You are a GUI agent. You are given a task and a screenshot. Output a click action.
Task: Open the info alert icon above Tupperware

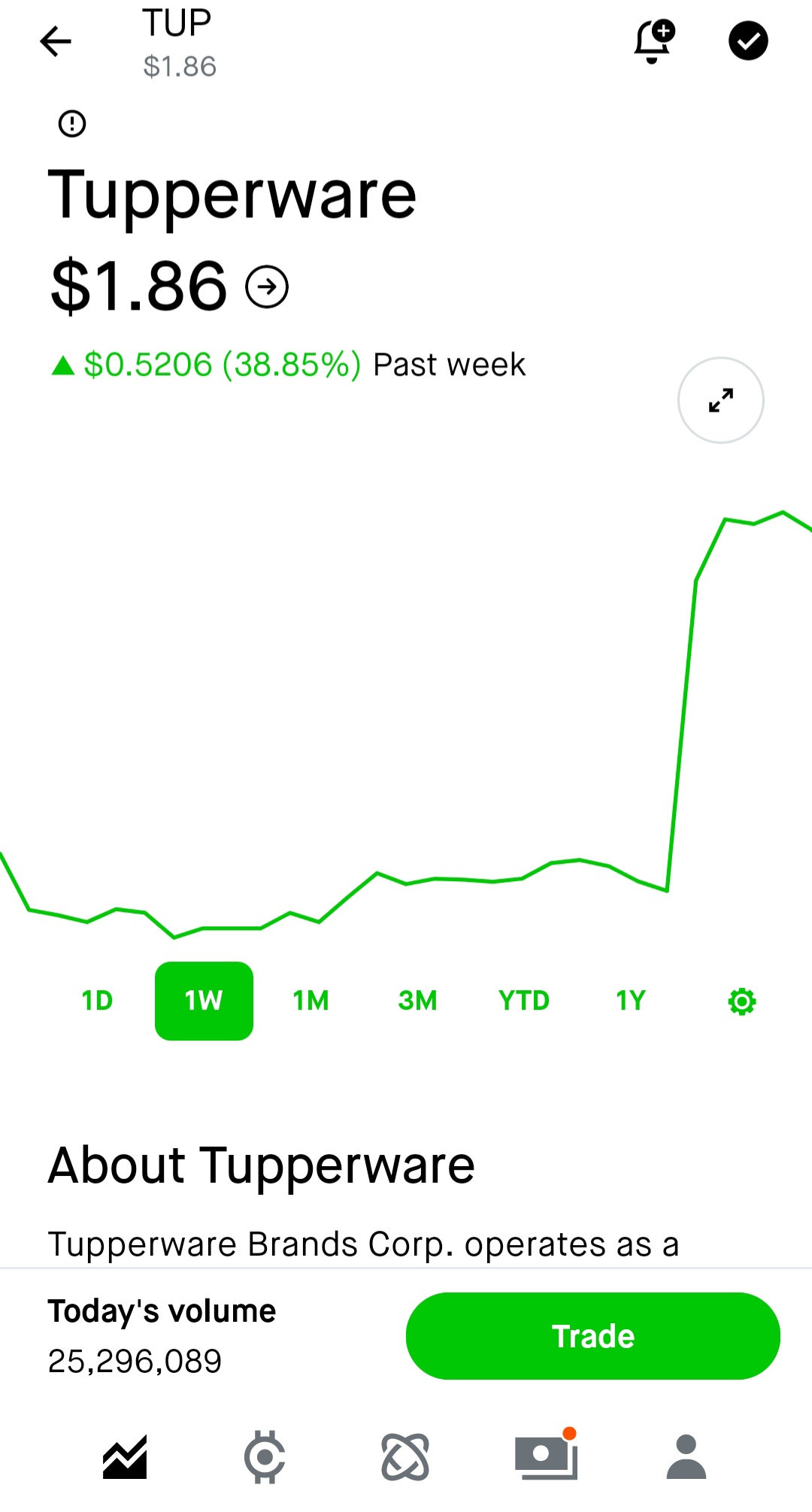[72, 123]
